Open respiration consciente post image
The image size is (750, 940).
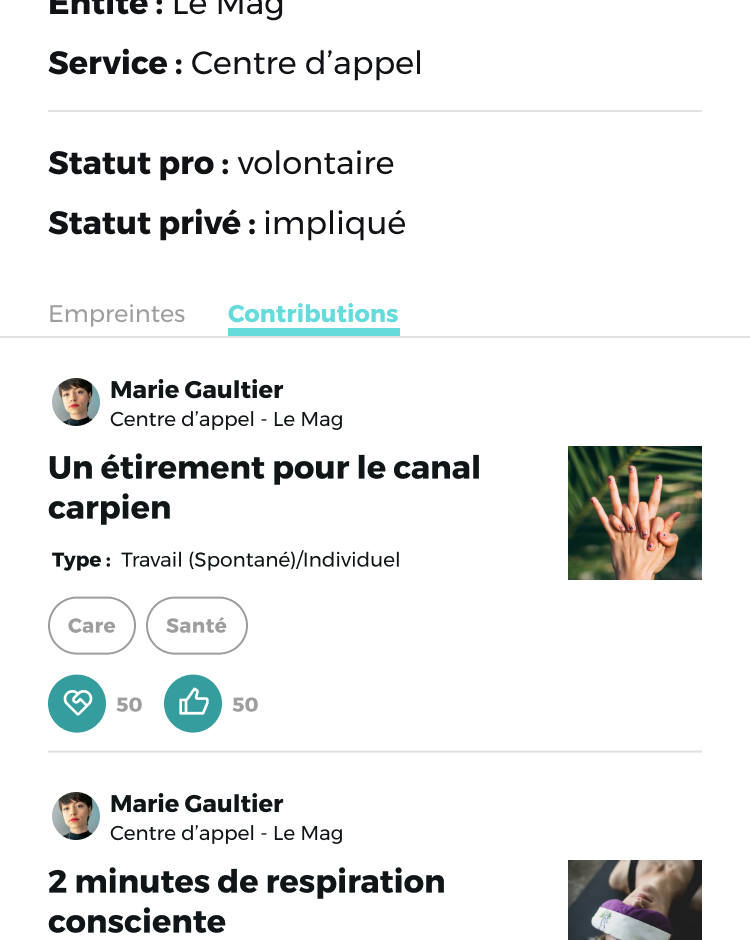click(x=635, y=900)
